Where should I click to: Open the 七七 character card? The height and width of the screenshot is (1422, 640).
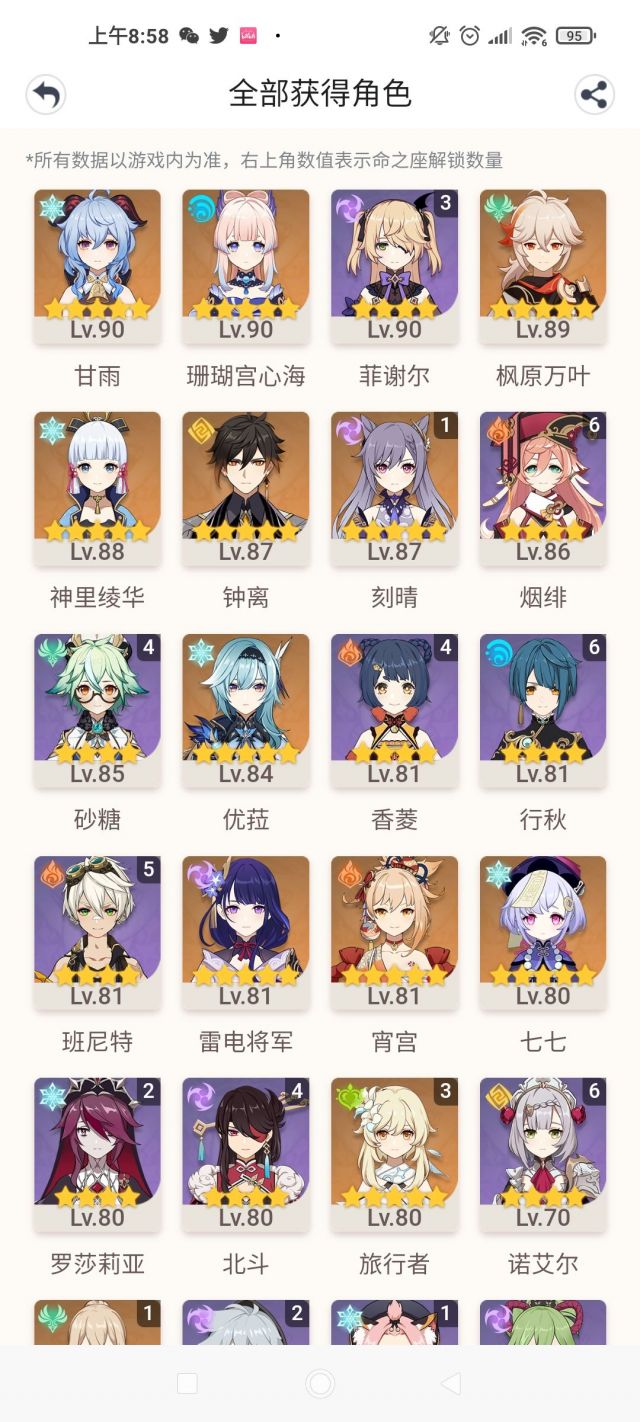543,933
